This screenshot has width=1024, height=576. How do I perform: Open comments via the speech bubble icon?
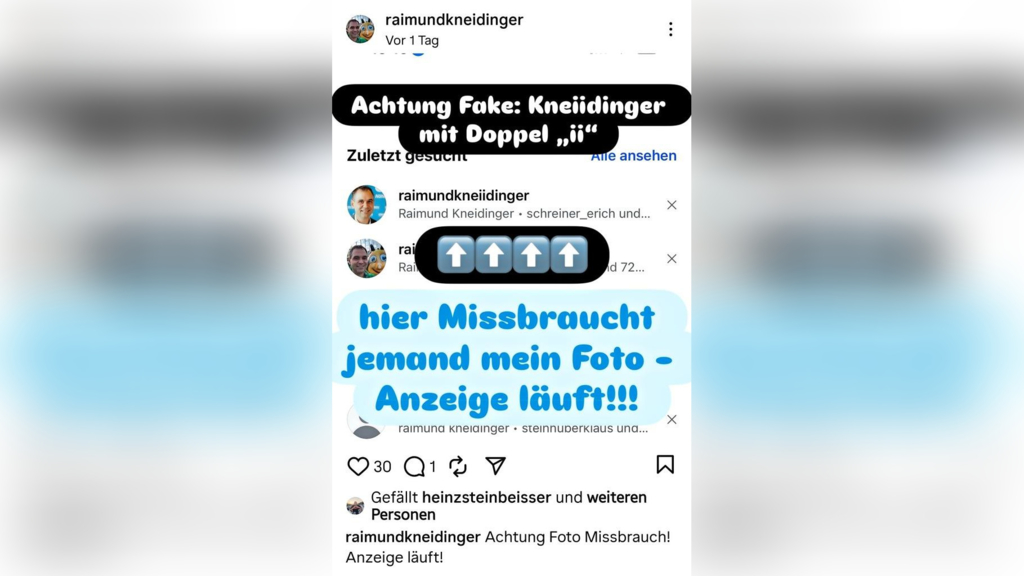click(414, 466)
